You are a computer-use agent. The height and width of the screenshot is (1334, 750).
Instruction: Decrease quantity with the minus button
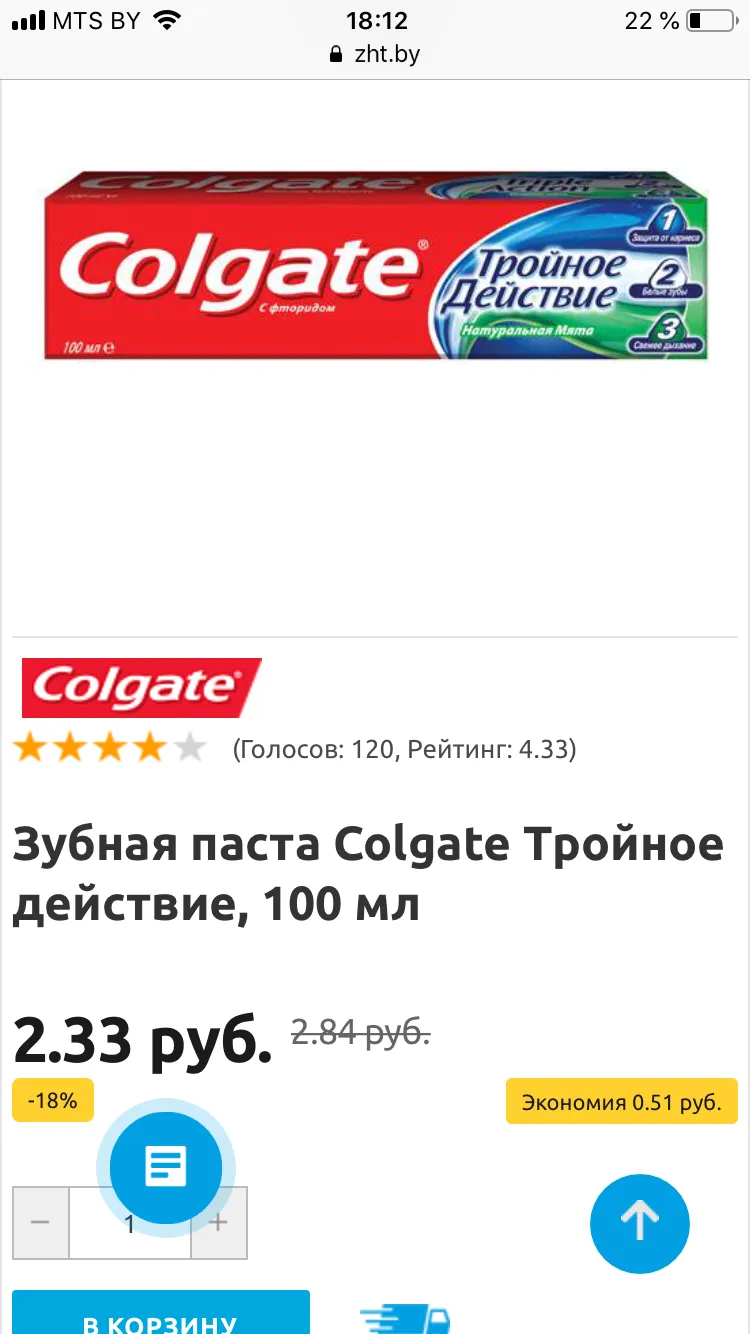tap(41, 1222)
